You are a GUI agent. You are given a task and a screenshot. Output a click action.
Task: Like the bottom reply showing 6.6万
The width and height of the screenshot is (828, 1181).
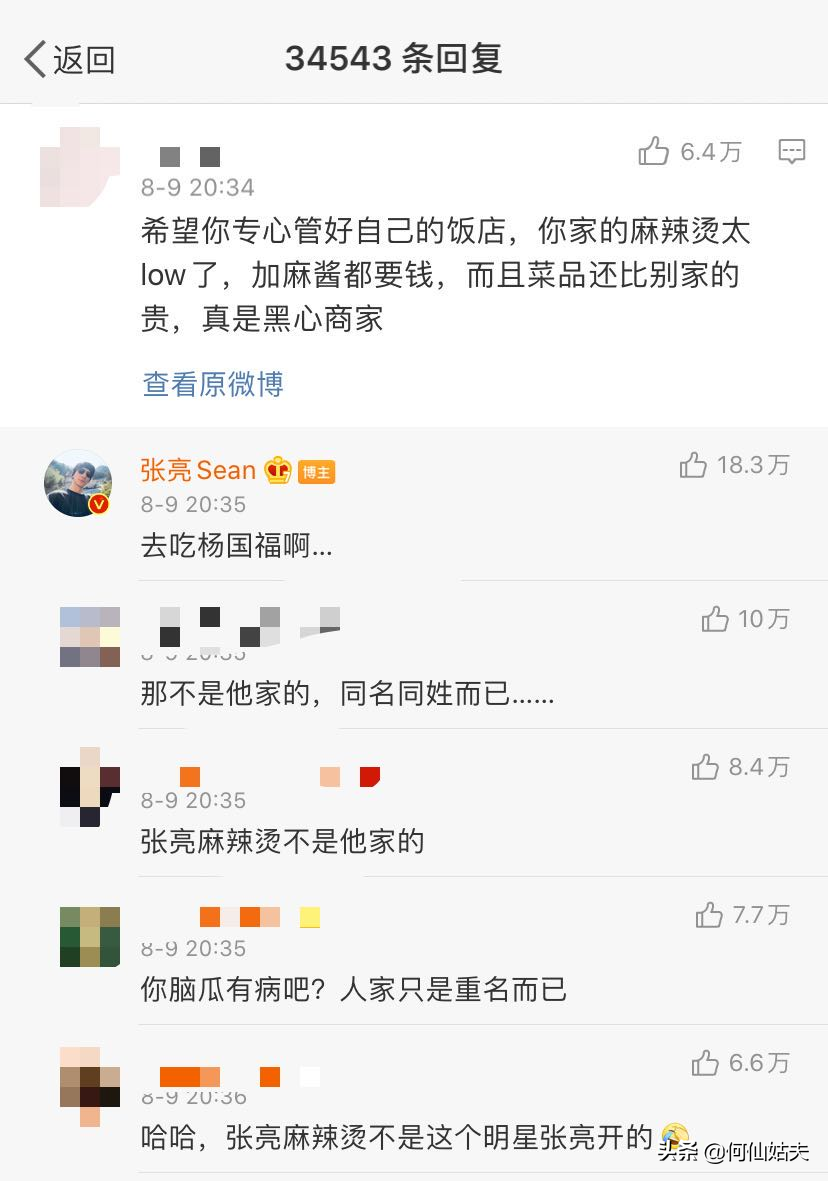click(703, 1065)
